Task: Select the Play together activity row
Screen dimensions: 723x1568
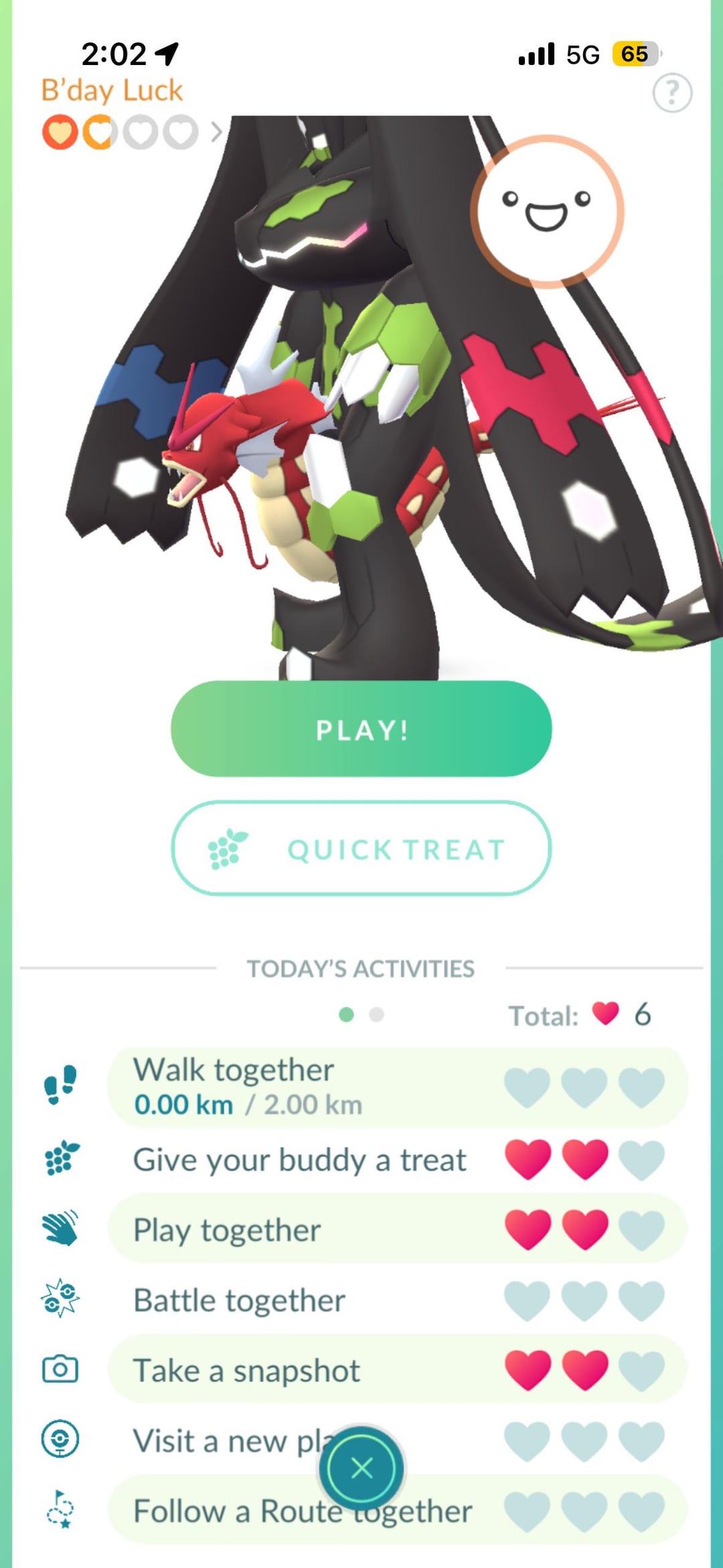Action: [398, 1230]
